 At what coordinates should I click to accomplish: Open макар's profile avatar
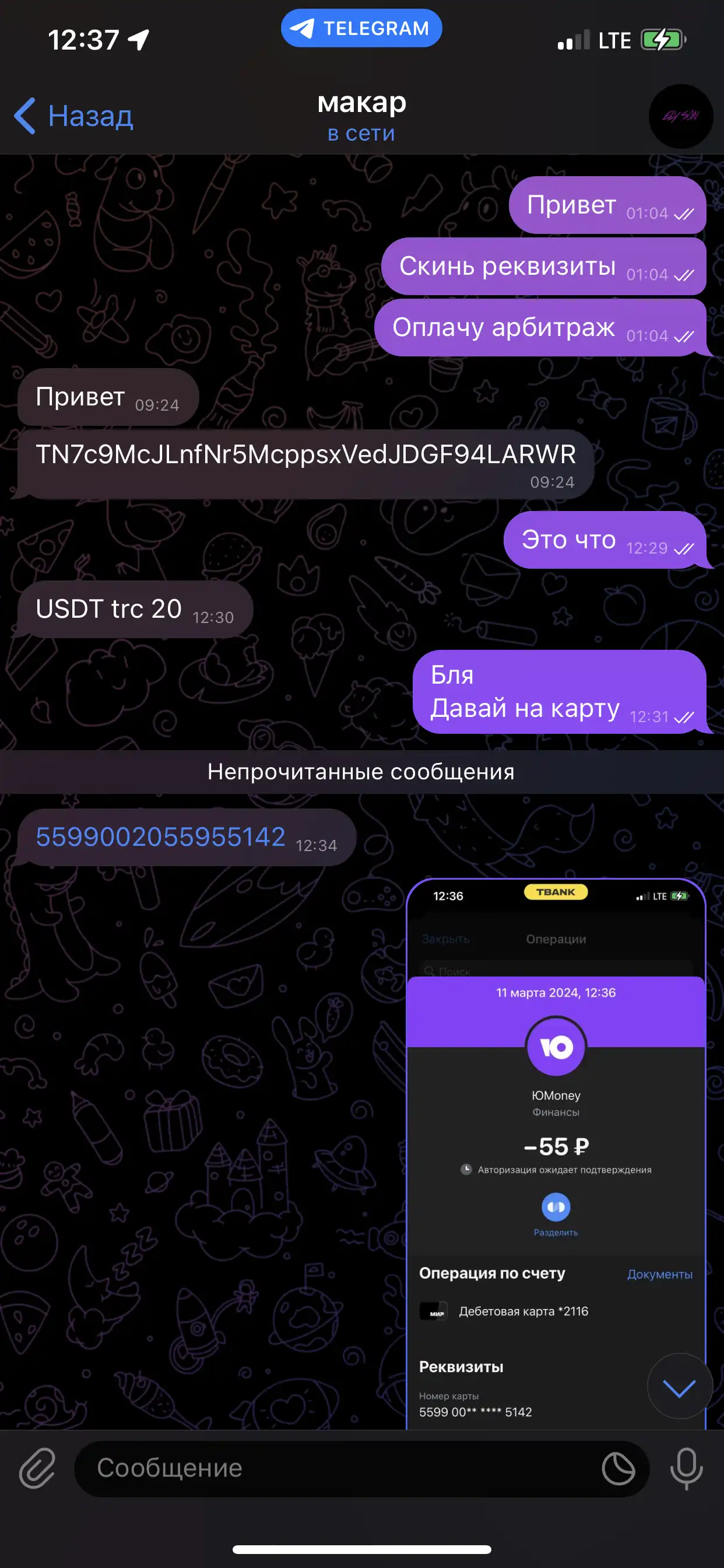(x=681, y=116)
